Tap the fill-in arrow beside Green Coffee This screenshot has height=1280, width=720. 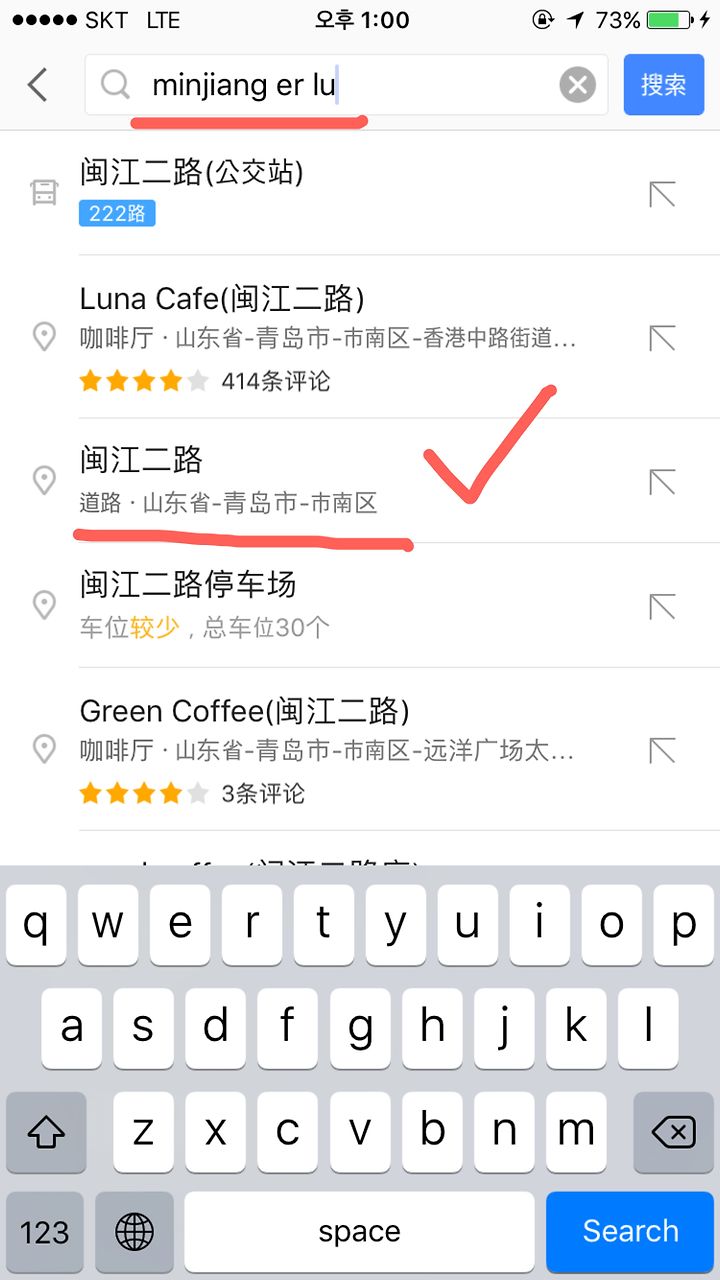(x=662, y=749)
